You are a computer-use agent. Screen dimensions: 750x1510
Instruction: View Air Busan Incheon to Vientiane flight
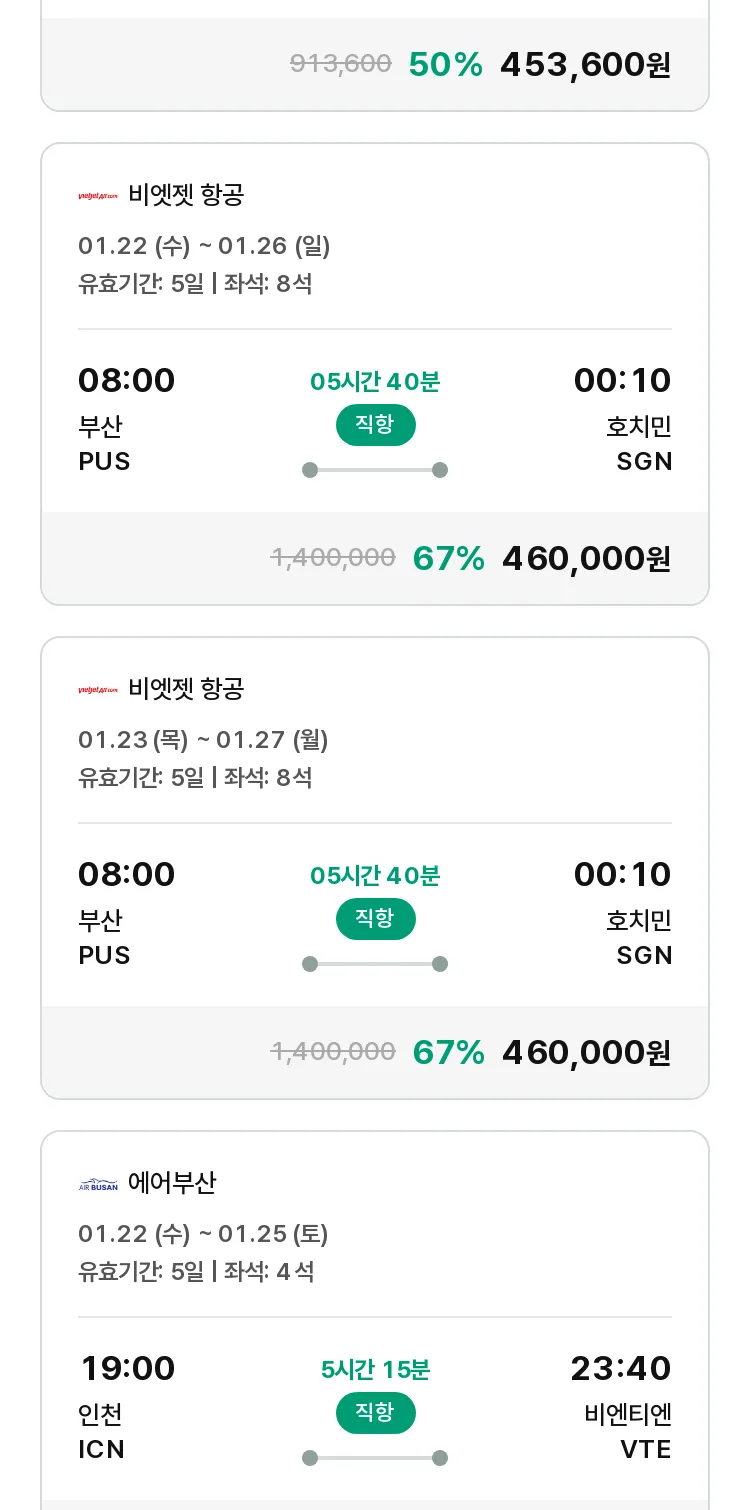tap(375, 1320)
